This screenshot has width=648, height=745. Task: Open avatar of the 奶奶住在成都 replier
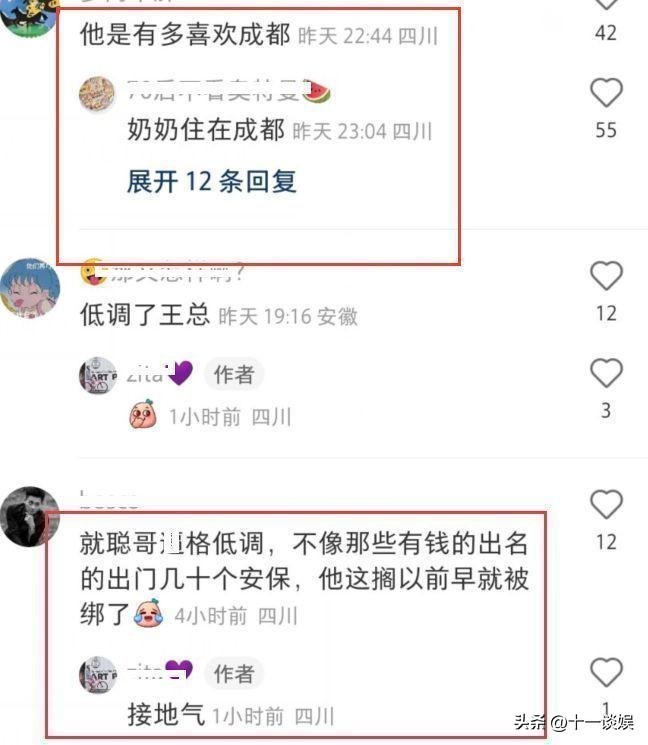pos(97,93)
